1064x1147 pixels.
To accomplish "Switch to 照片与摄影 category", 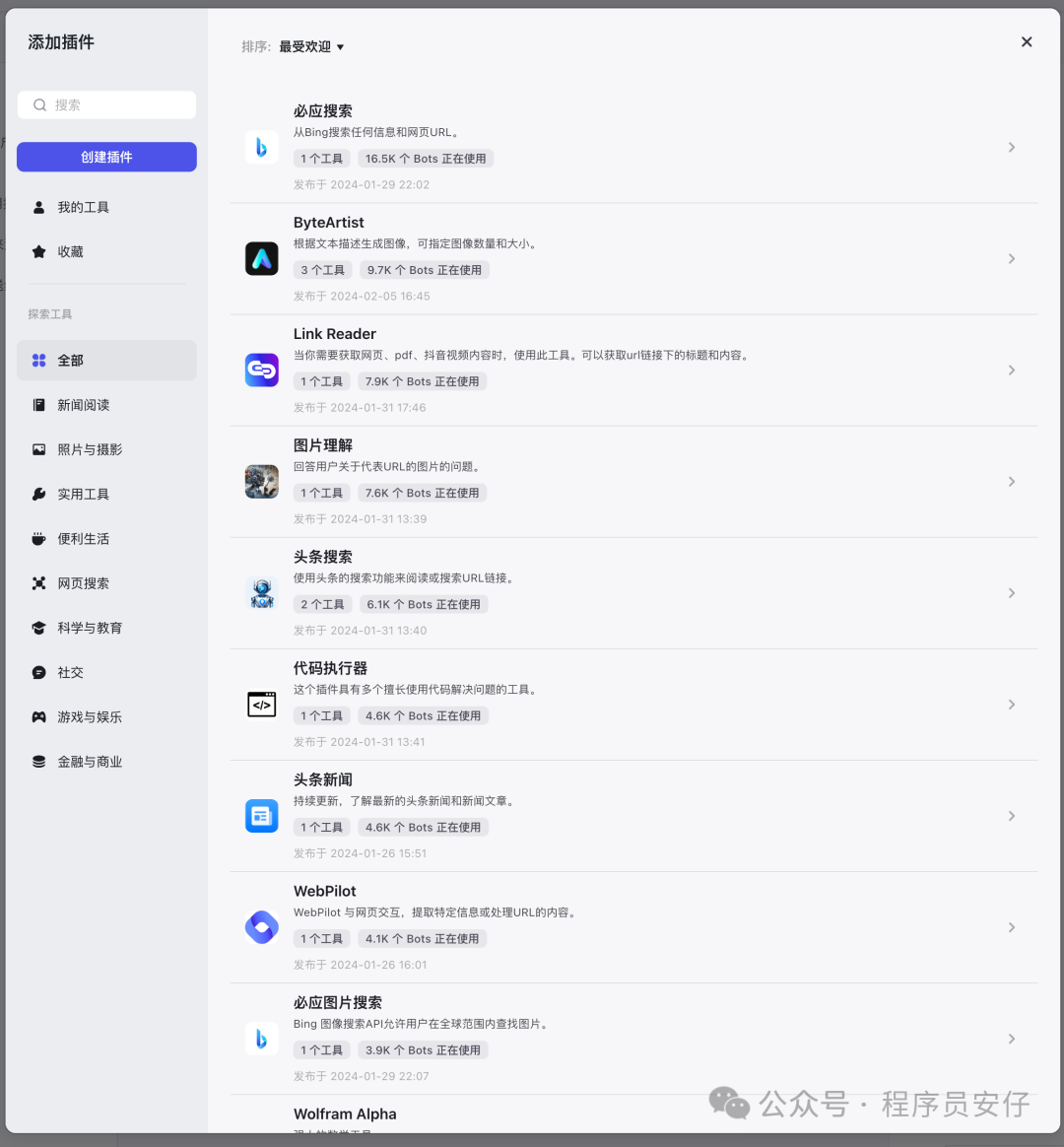I will [x=89, y=449].
